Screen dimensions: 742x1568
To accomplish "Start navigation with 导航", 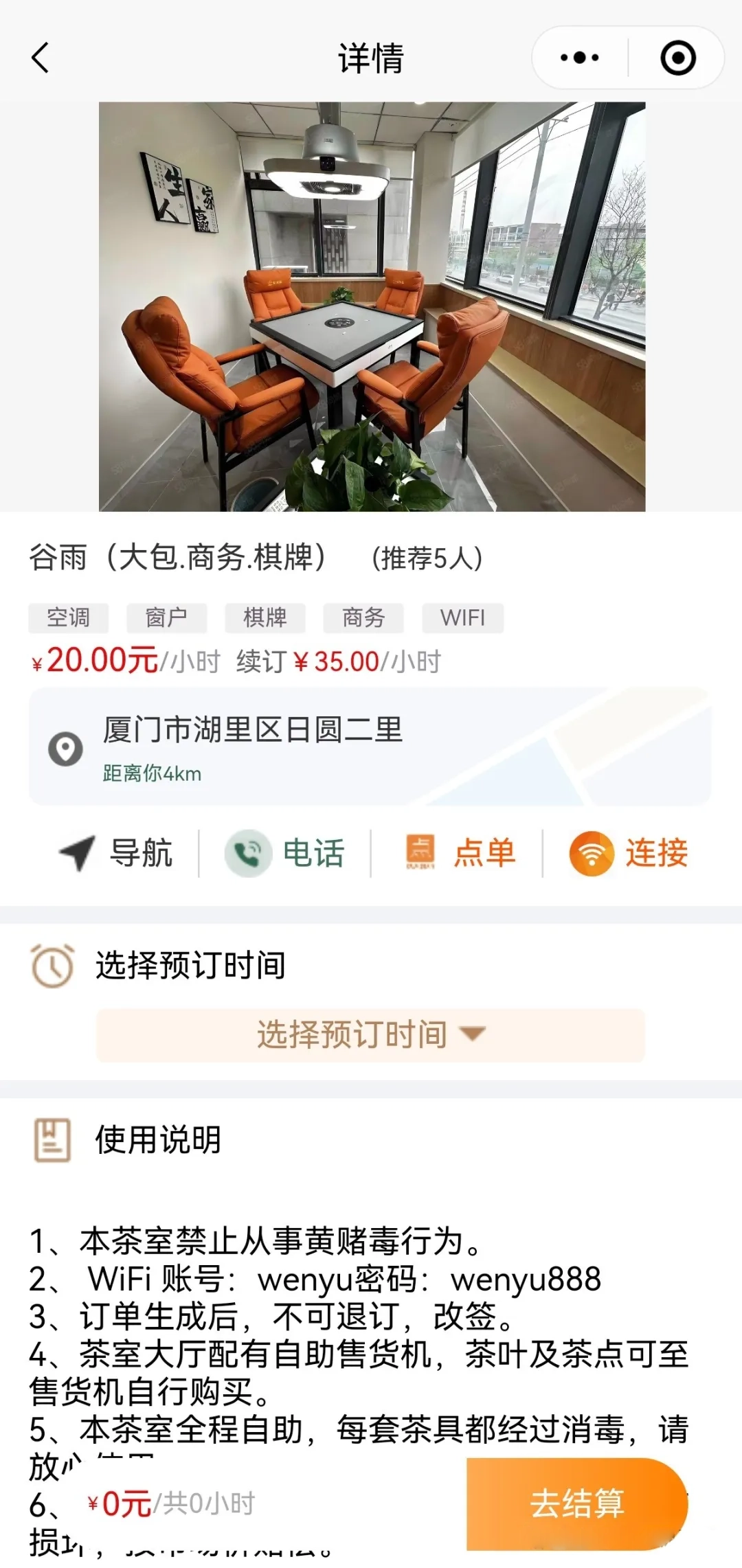I will pos(115,853).
